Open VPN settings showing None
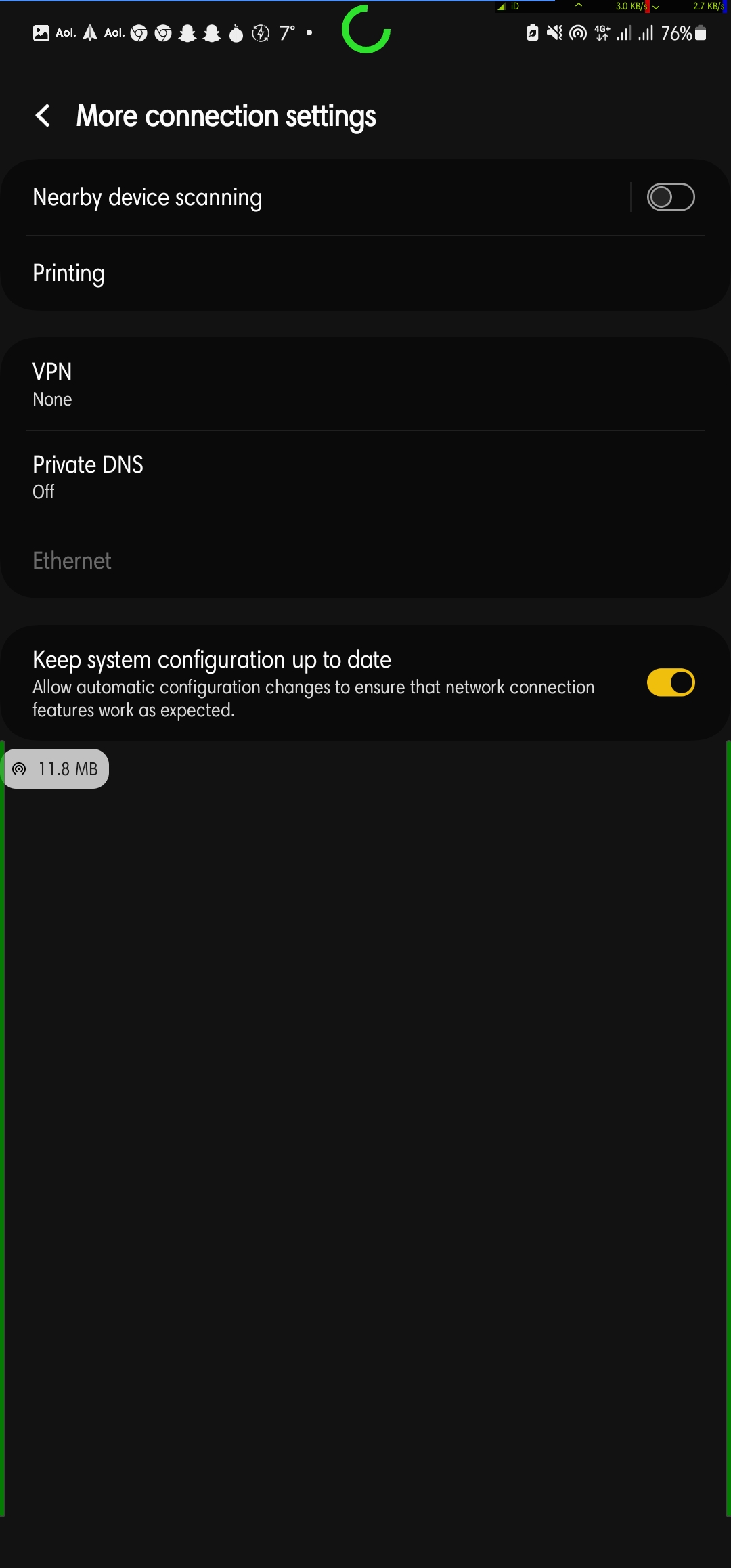This screenshot has width=731, height=1568. coord(52,383)
